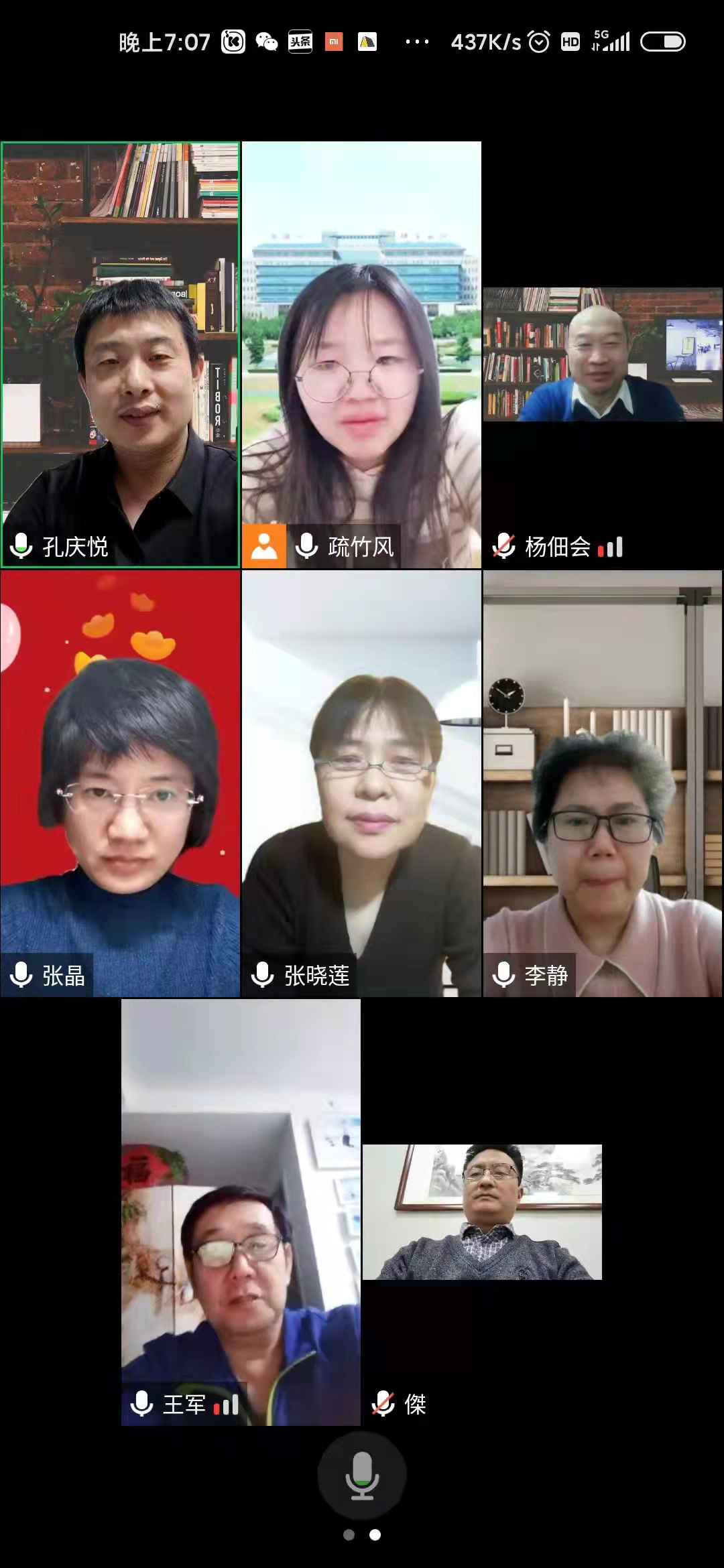
Task: Tap 张晶's video tile
Action: [121, 783]
